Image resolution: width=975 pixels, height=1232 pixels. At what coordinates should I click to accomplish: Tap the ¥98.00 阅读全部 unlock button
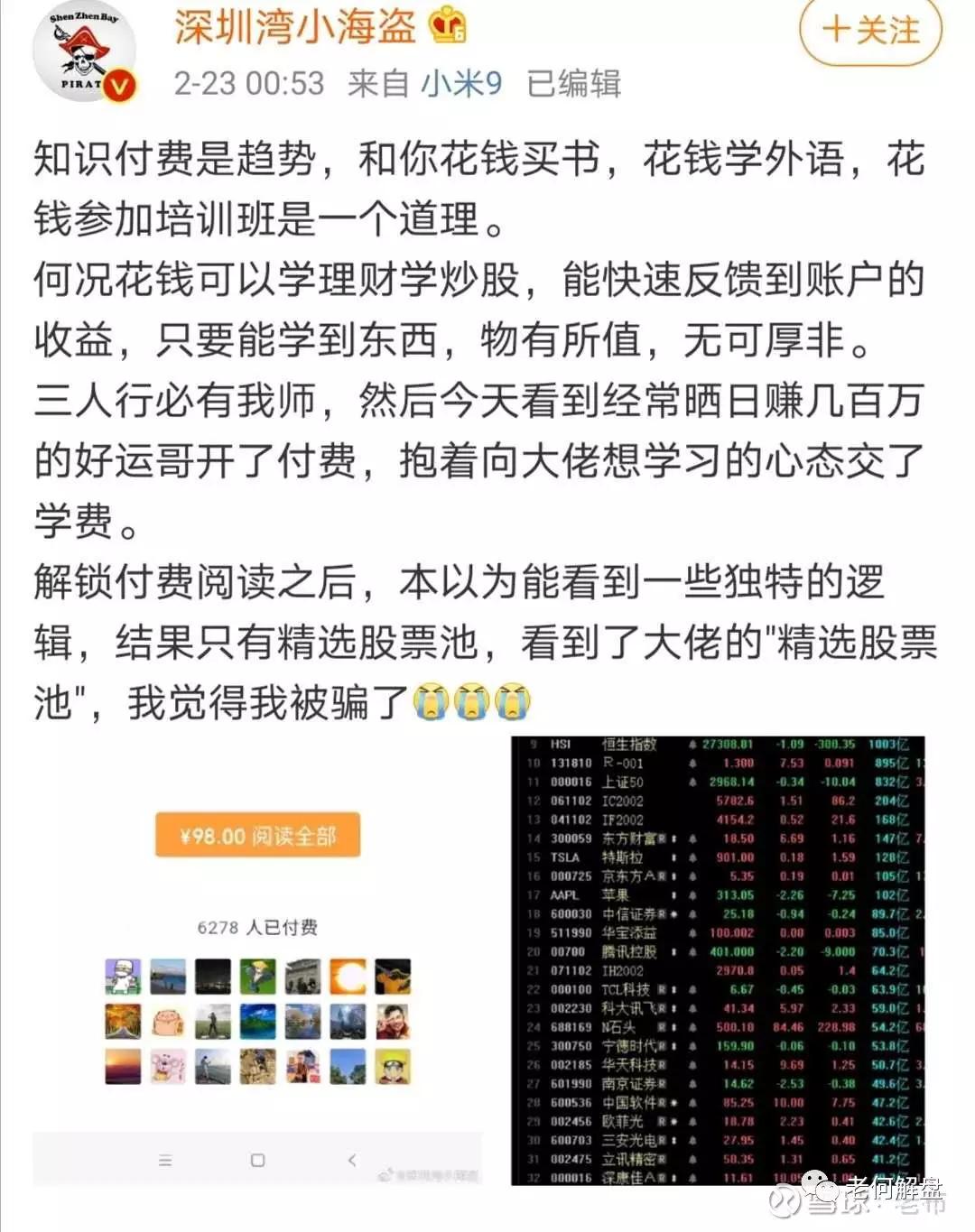pos(256,836)
